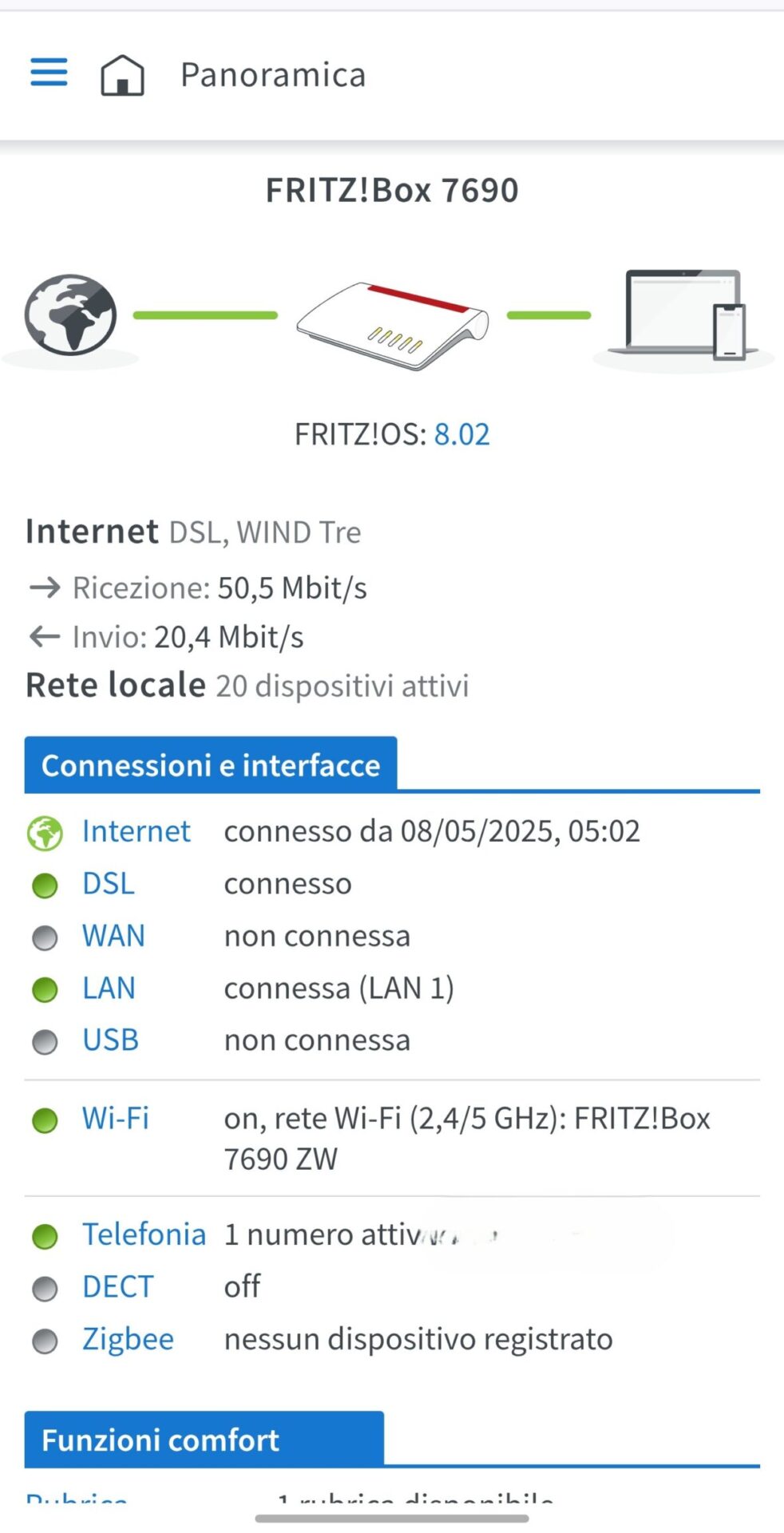Open the Connessioni e interfacce section
784x1533 pixels.
(211, 765)
